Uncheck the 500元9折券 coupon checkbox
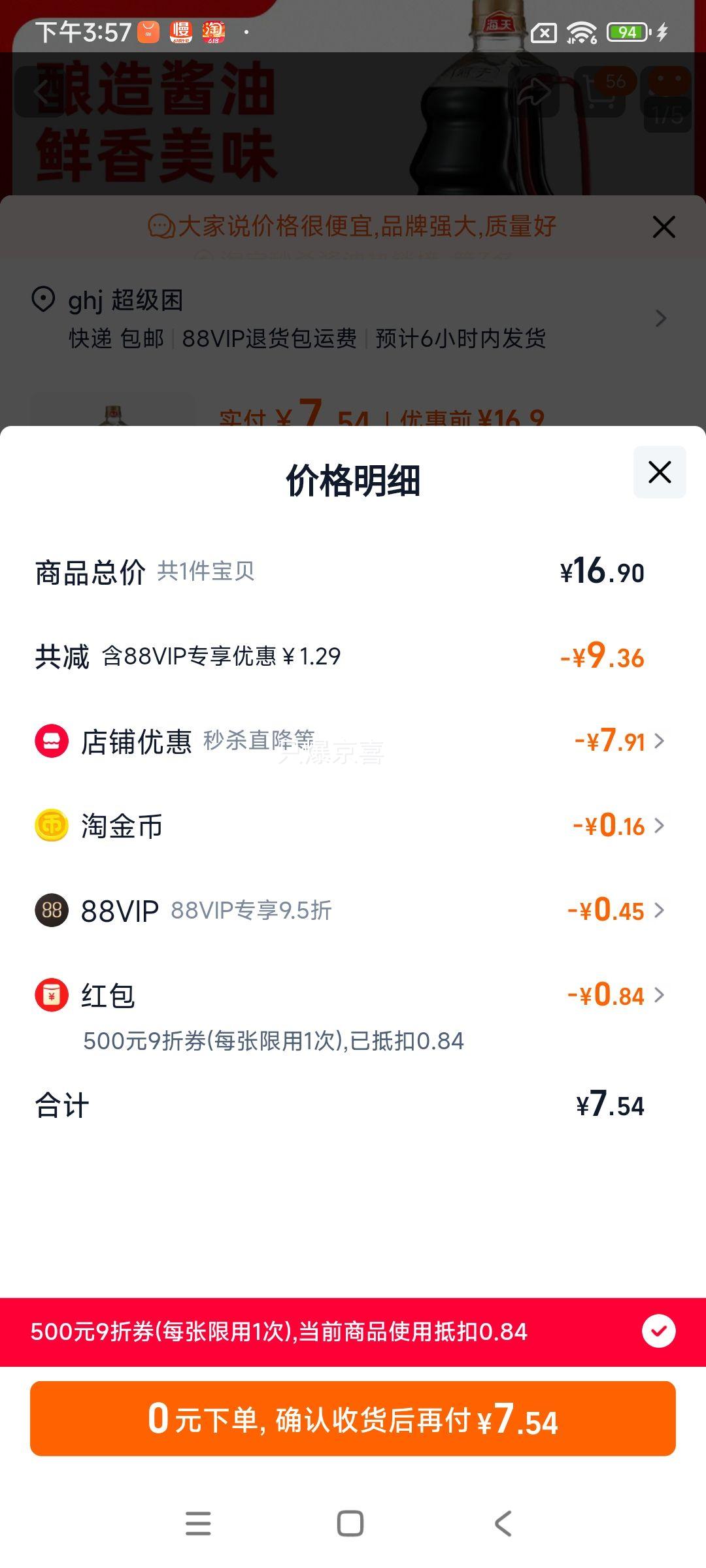 coord(658,1331)
